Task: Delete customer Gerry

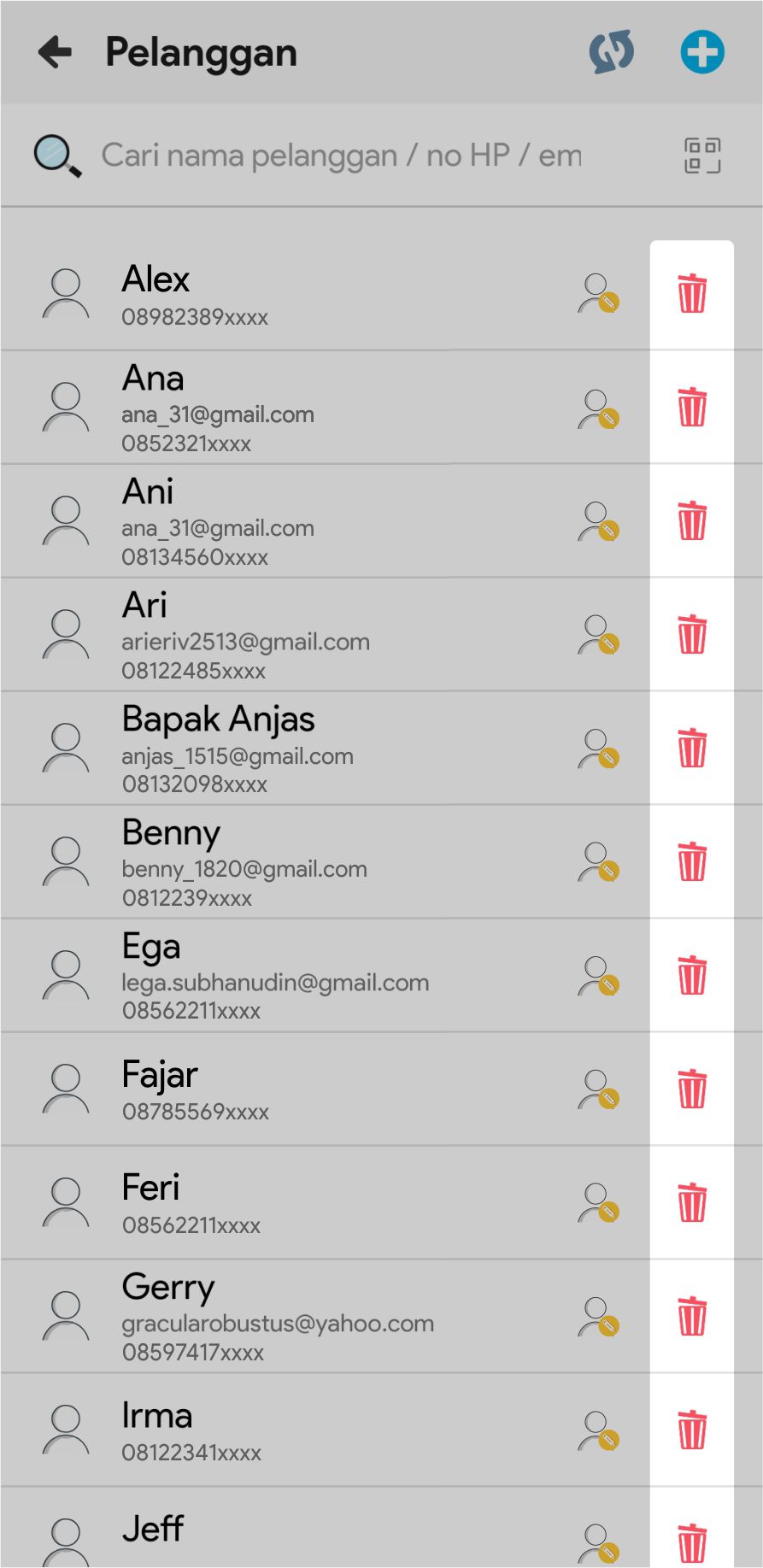Action: click(692, 1316)
